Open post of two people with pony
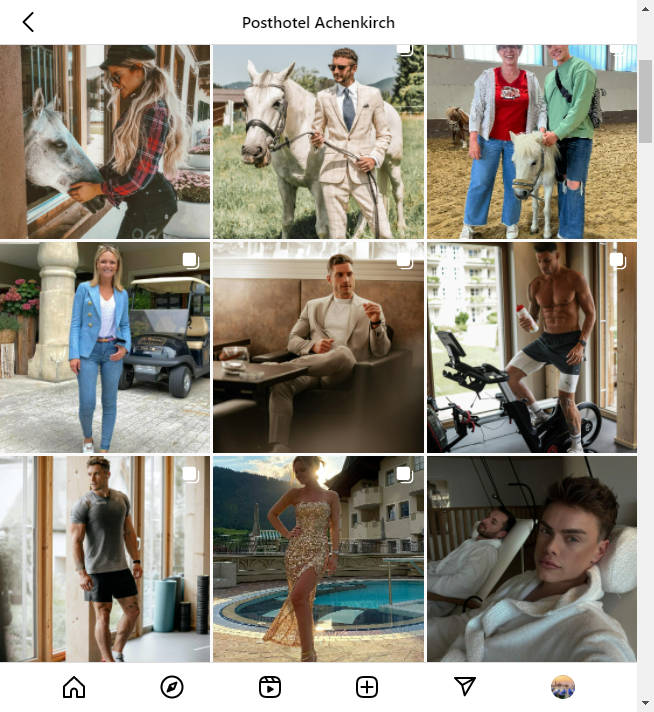Screen dimensions: 654x712 [531, 141]
